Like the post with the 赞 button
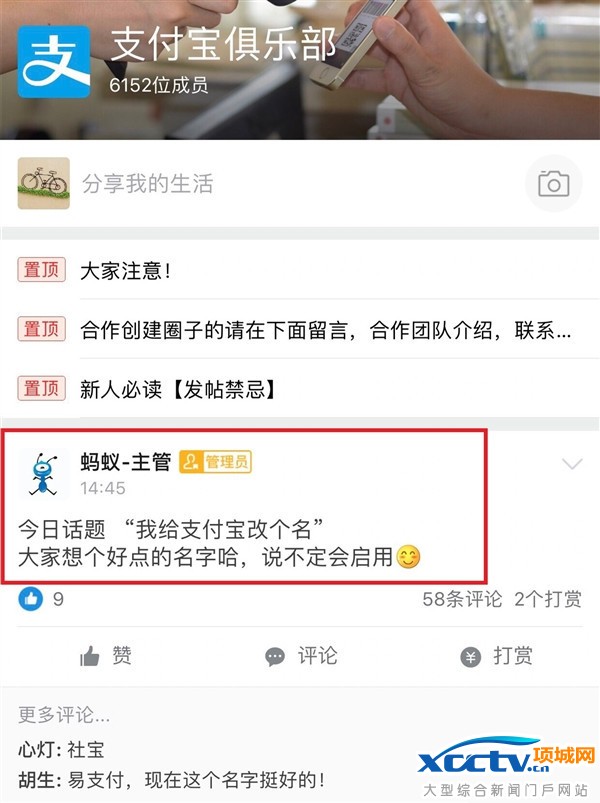The height and width of the screenshot is (803, 600). click(106, 656)
